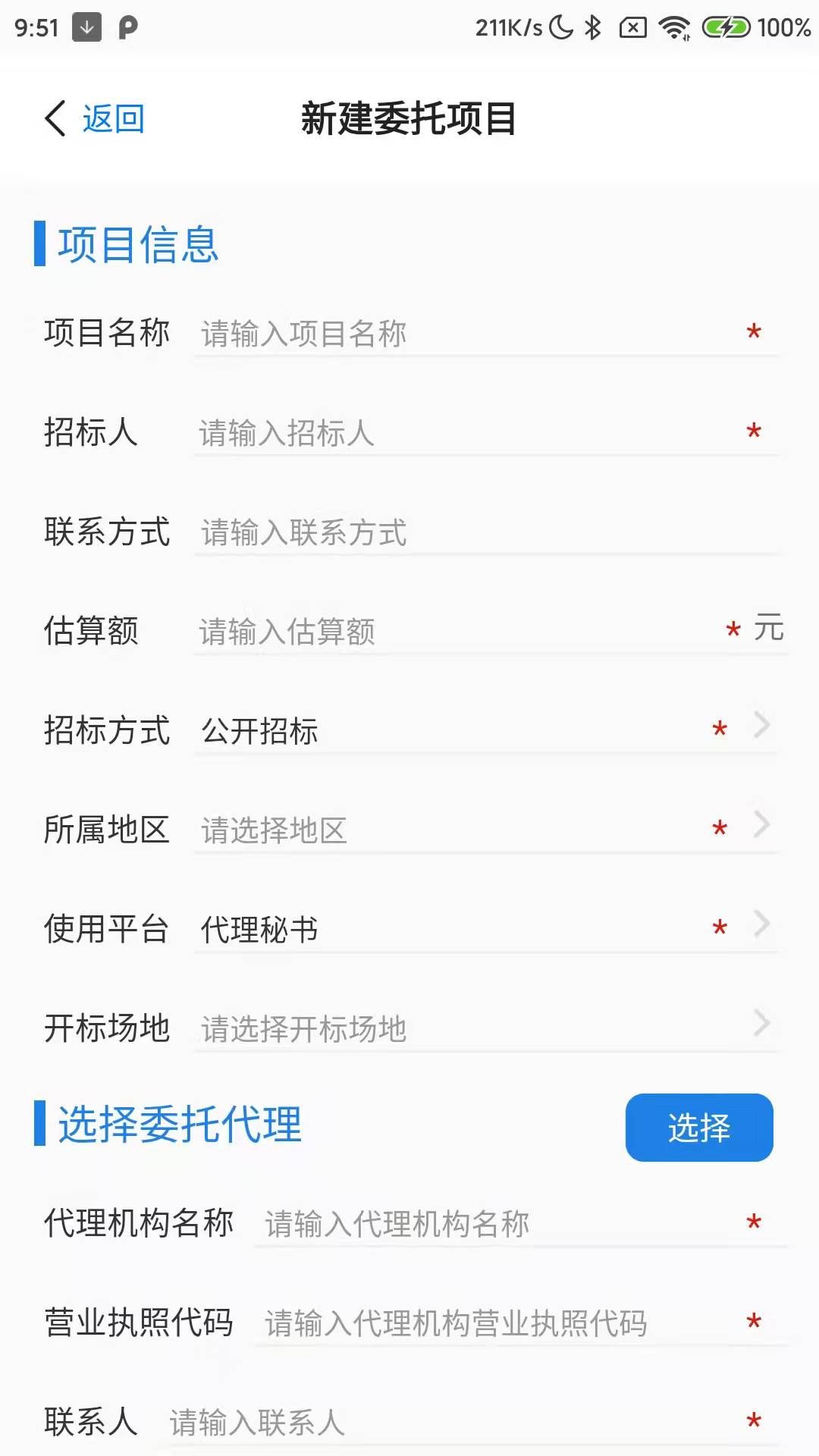
Task: Enter the 估算额 amount field
Action: (455, 632)
